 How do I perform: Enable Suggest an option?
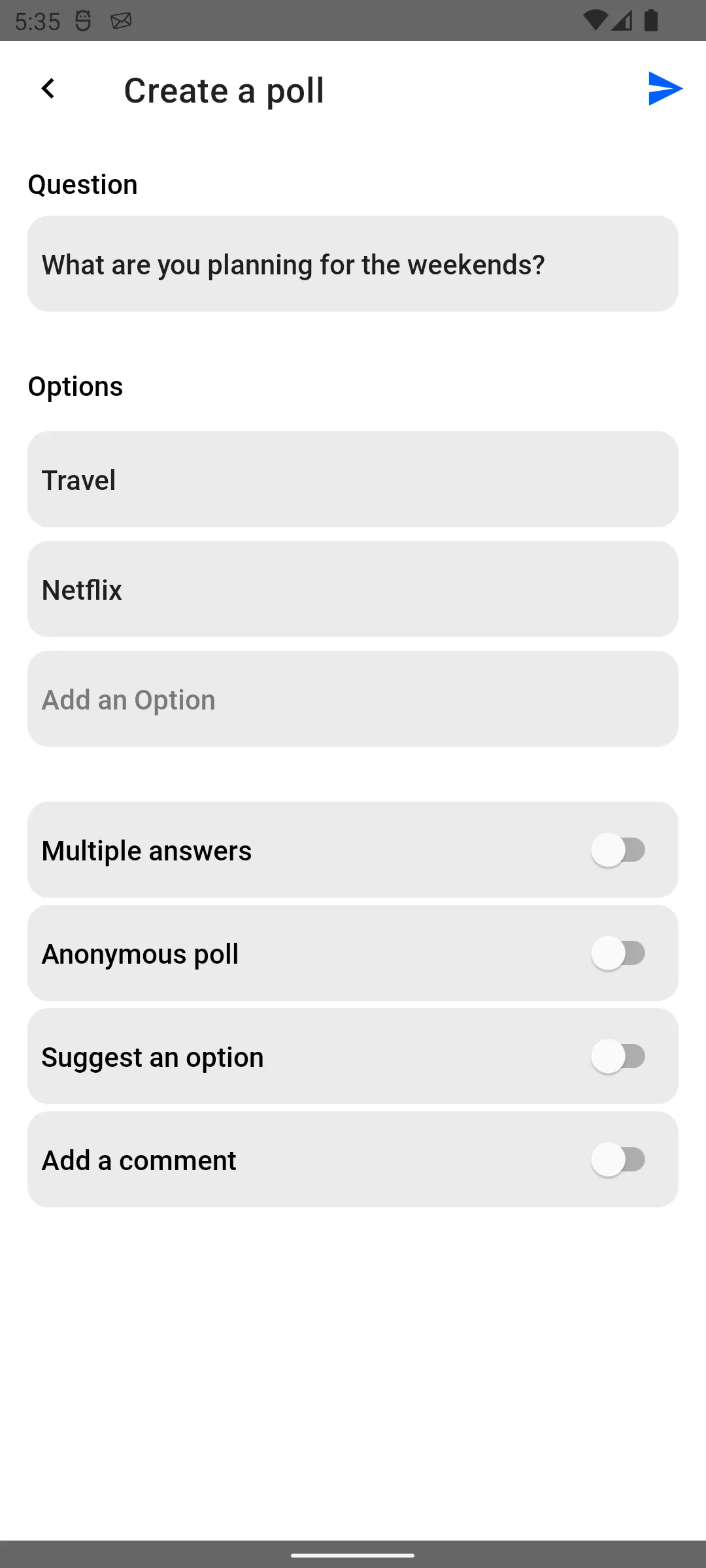[618, 1056]
